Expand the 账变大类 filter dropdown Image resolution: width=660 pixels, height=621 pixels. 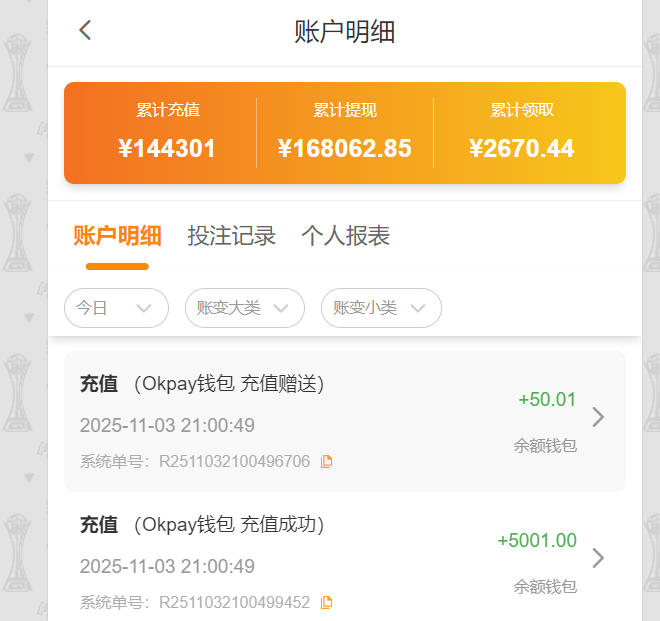point(244,308)
